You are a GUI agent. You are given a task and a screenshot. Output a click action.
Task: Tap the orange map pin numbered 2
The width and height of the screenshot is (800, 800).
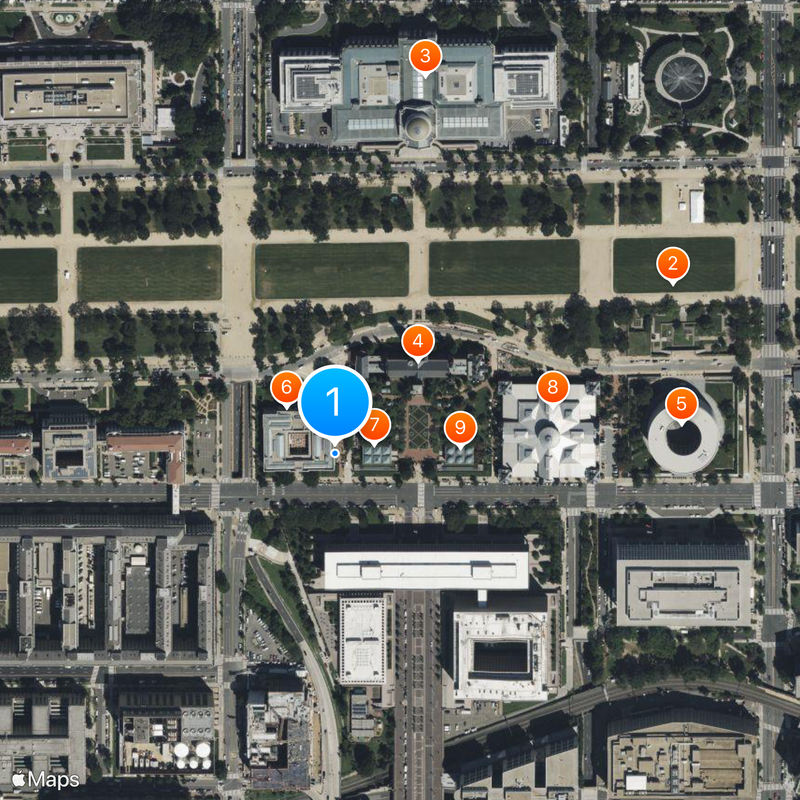672,264
